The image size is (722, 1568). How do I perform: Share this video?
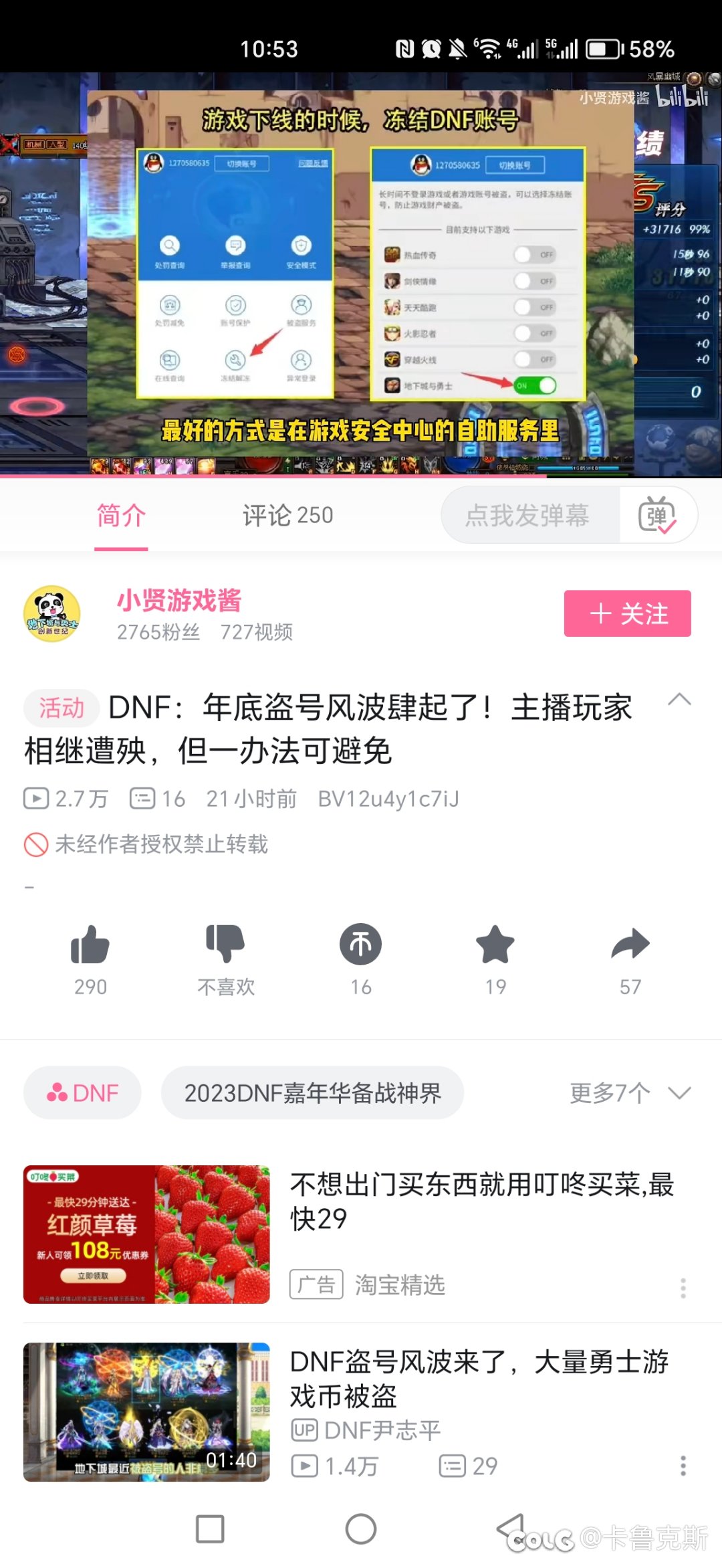coord(630,945)
